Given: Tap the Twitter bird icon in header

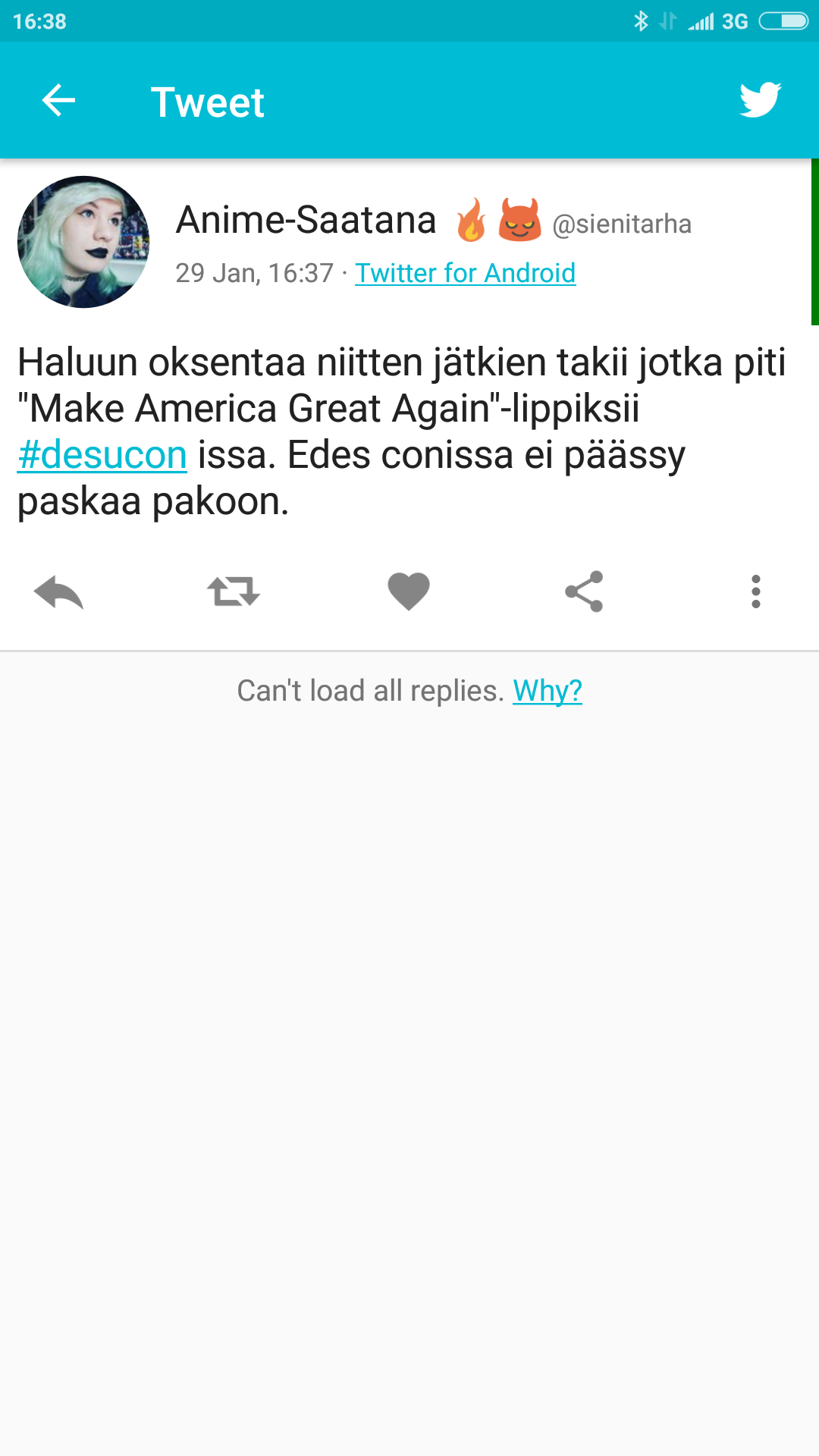Looking at the screenshot, I should (760, 101).
